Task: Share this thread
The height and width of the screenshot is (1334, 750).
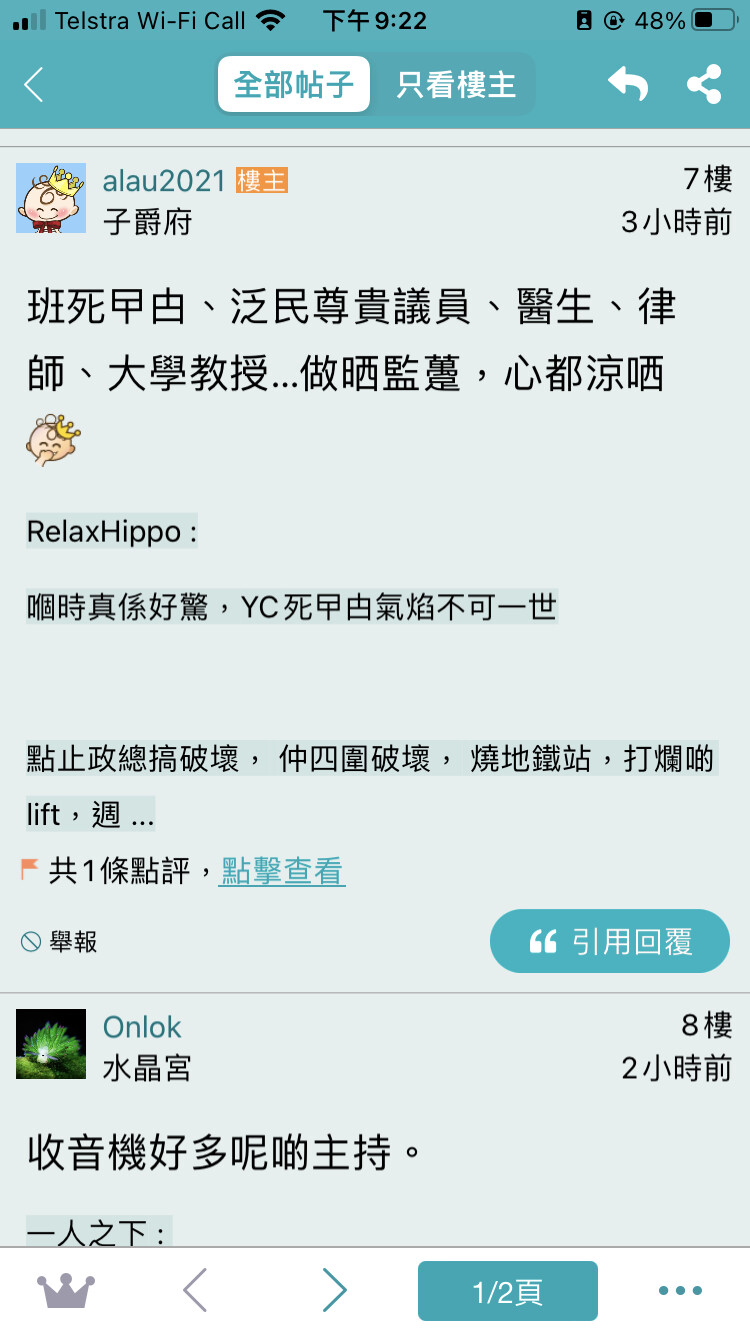Action: 705,84
